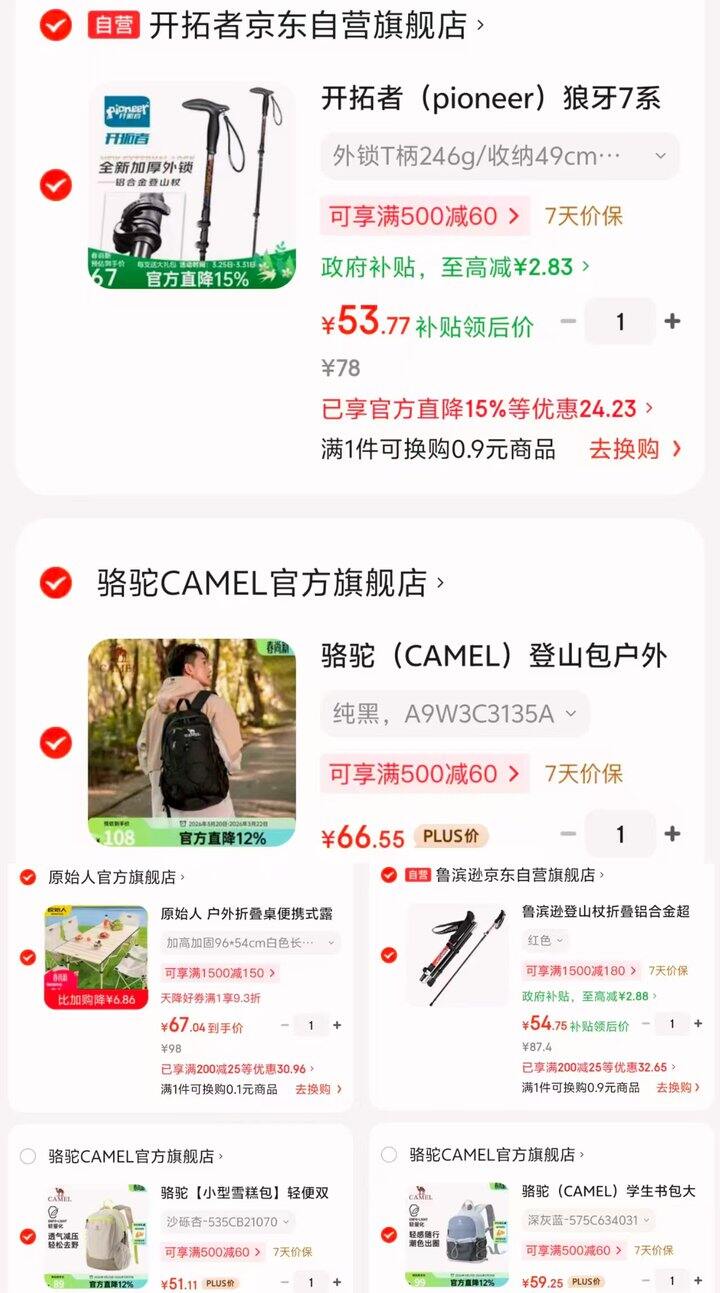
Task: Open the 纯黑 A9W3C3135A color dropdown
Action: tap(452, 714)
